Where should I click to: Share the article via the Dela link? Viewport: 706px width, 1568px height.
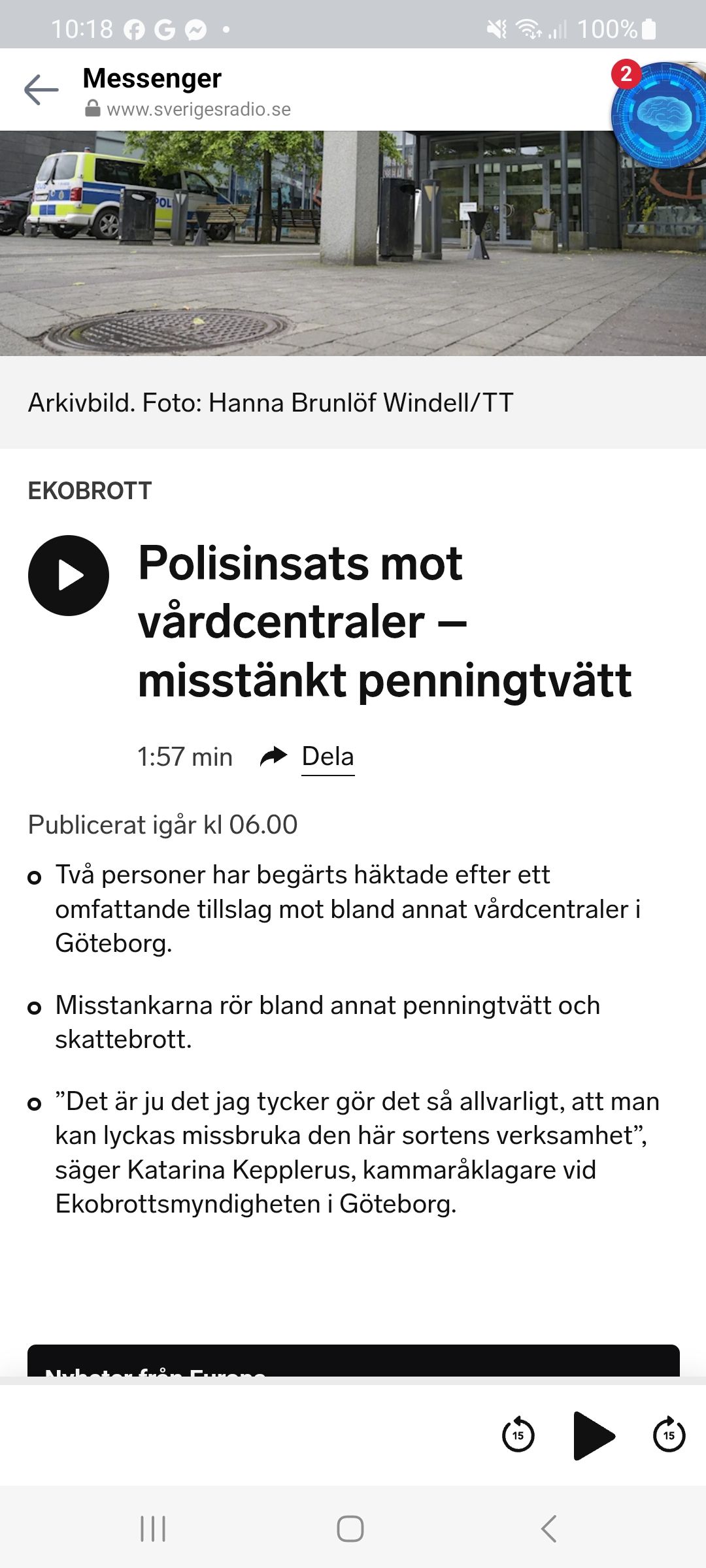[327, 757]
